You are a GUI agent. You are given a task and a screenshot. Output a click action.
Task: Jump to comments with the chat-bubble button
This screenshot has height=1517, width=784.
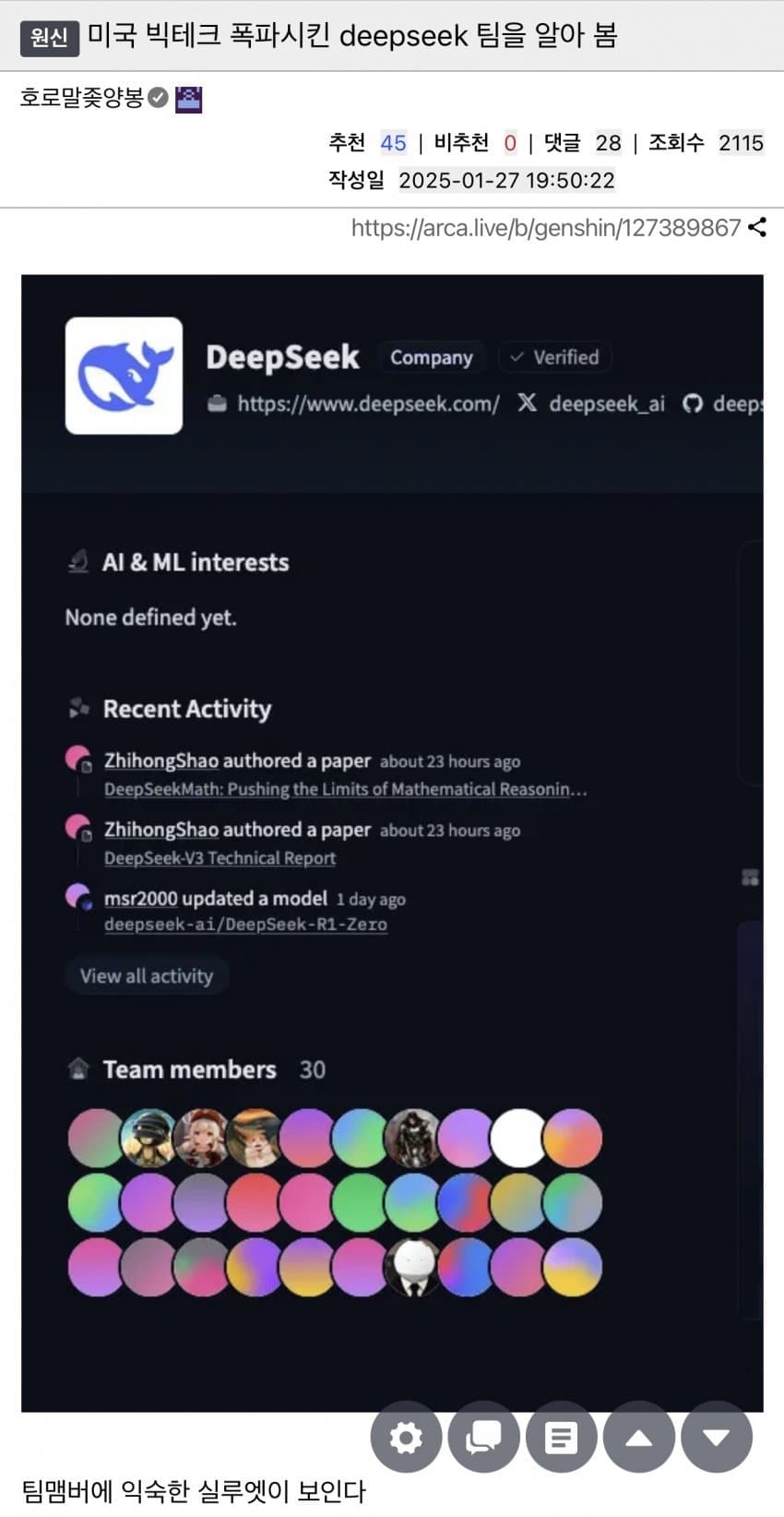pos(483,1437)
